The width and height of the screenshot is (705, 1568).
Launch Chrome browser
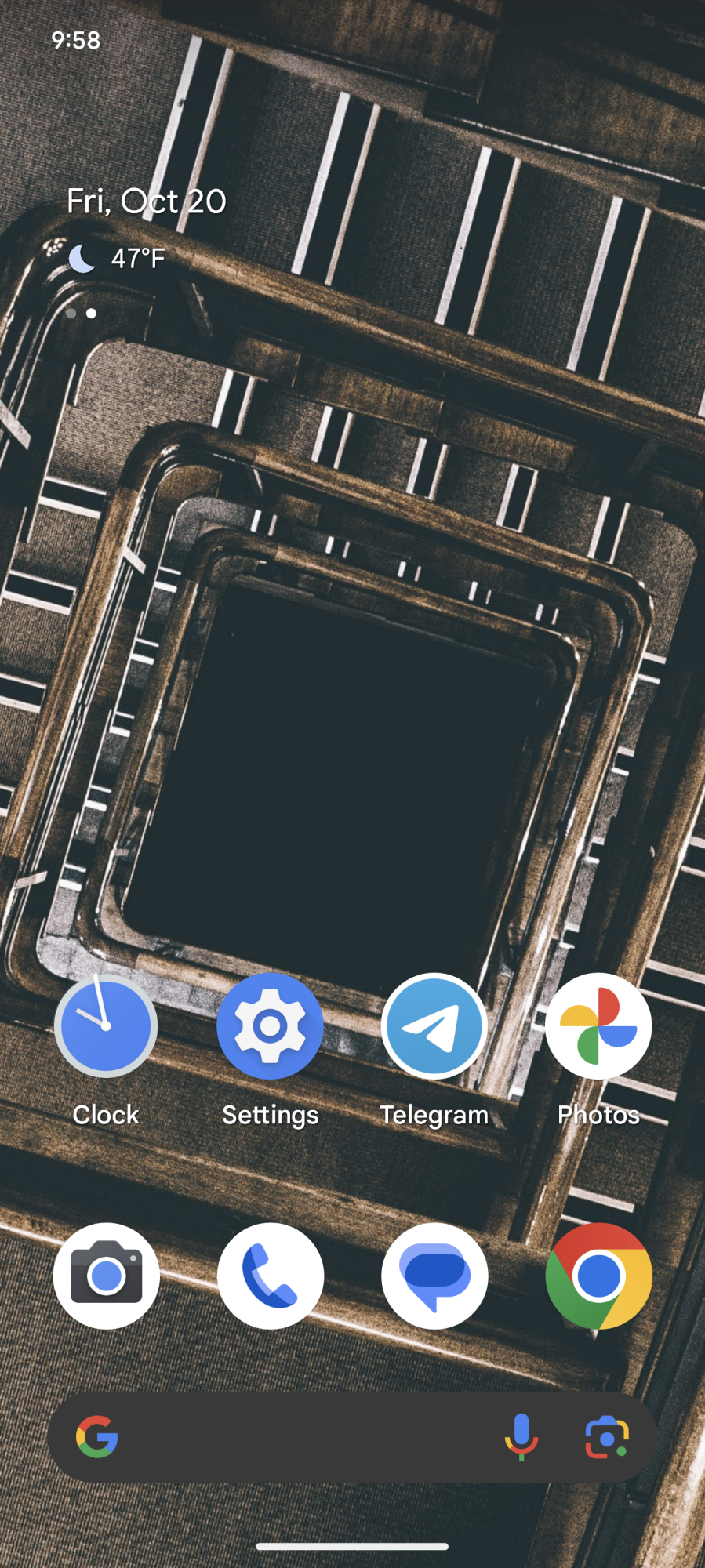[598, 1276]
